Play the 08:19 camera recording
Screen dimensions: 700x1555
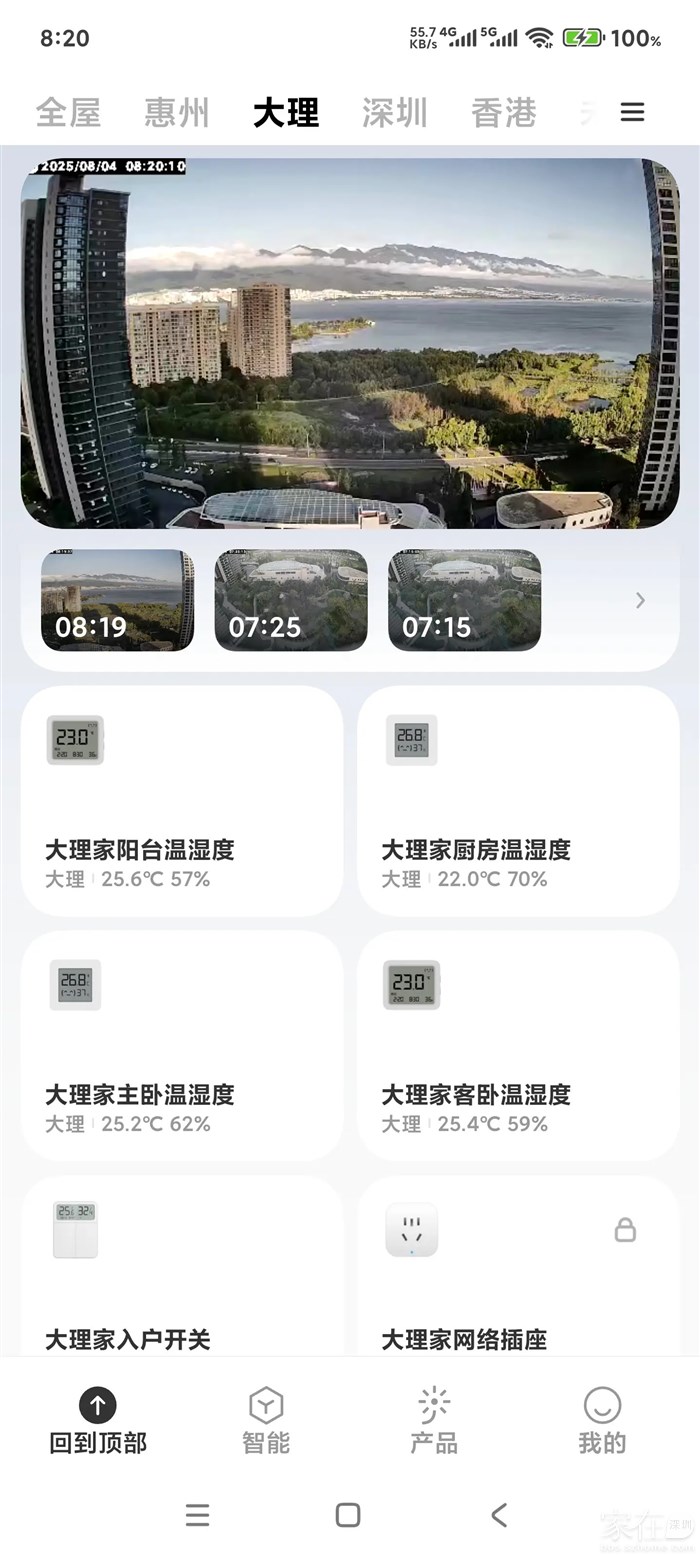tap(118, 600)
